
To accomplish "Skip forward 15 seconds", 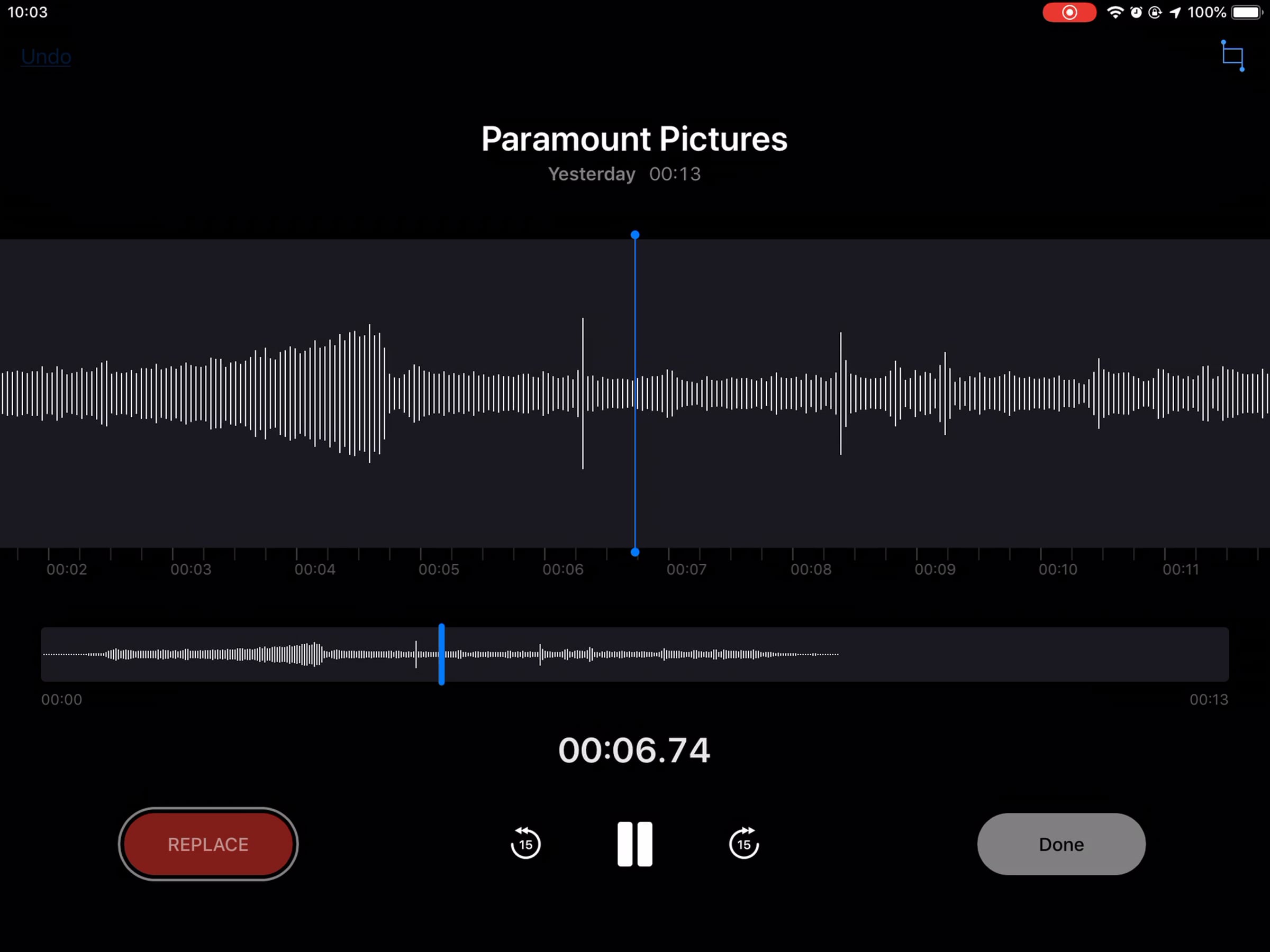I will click(x=744, y=843).
